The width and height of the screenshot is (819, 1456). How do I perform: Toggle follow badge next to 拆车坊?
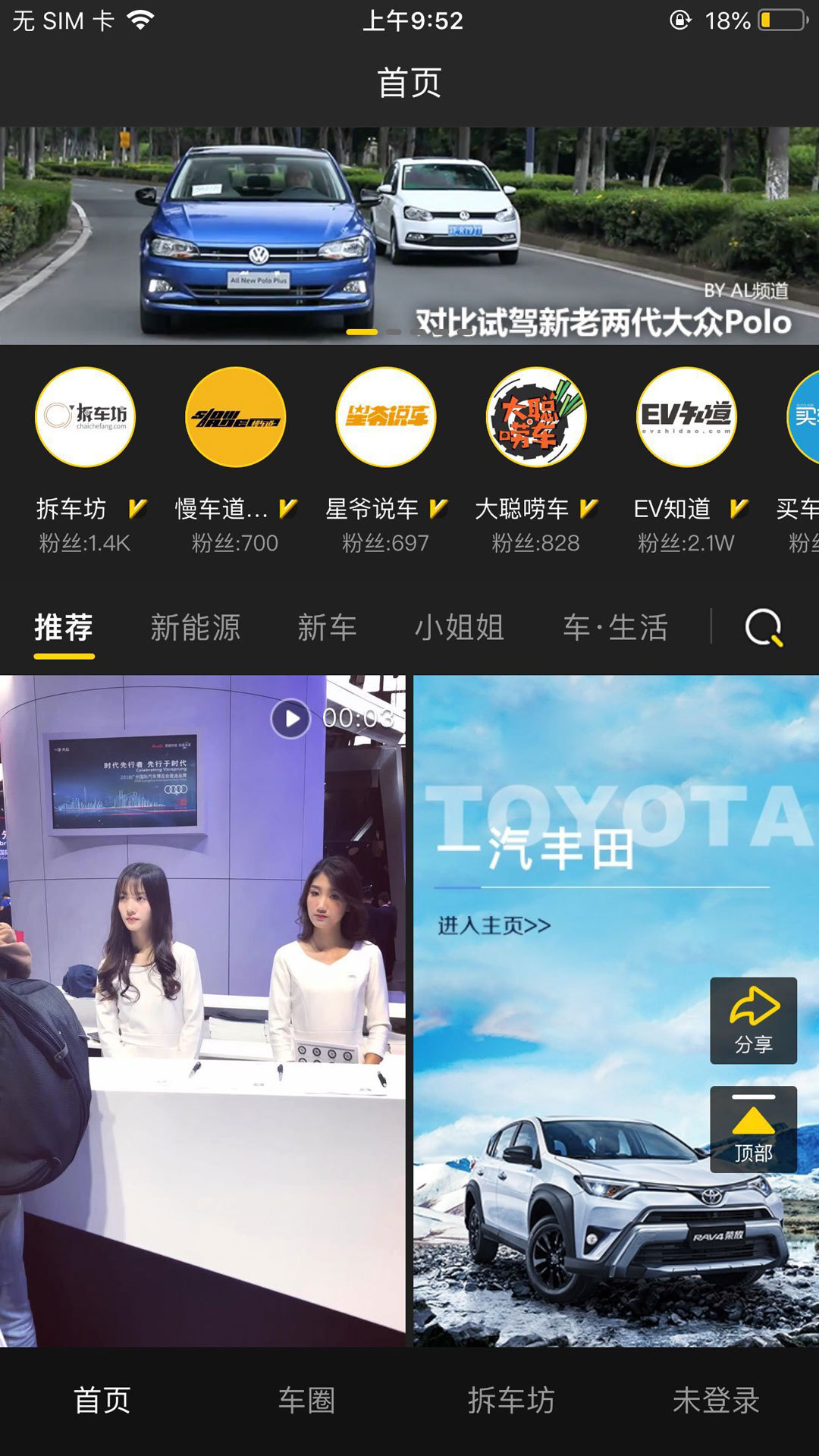pyautogui.click(x=136, y=507)
